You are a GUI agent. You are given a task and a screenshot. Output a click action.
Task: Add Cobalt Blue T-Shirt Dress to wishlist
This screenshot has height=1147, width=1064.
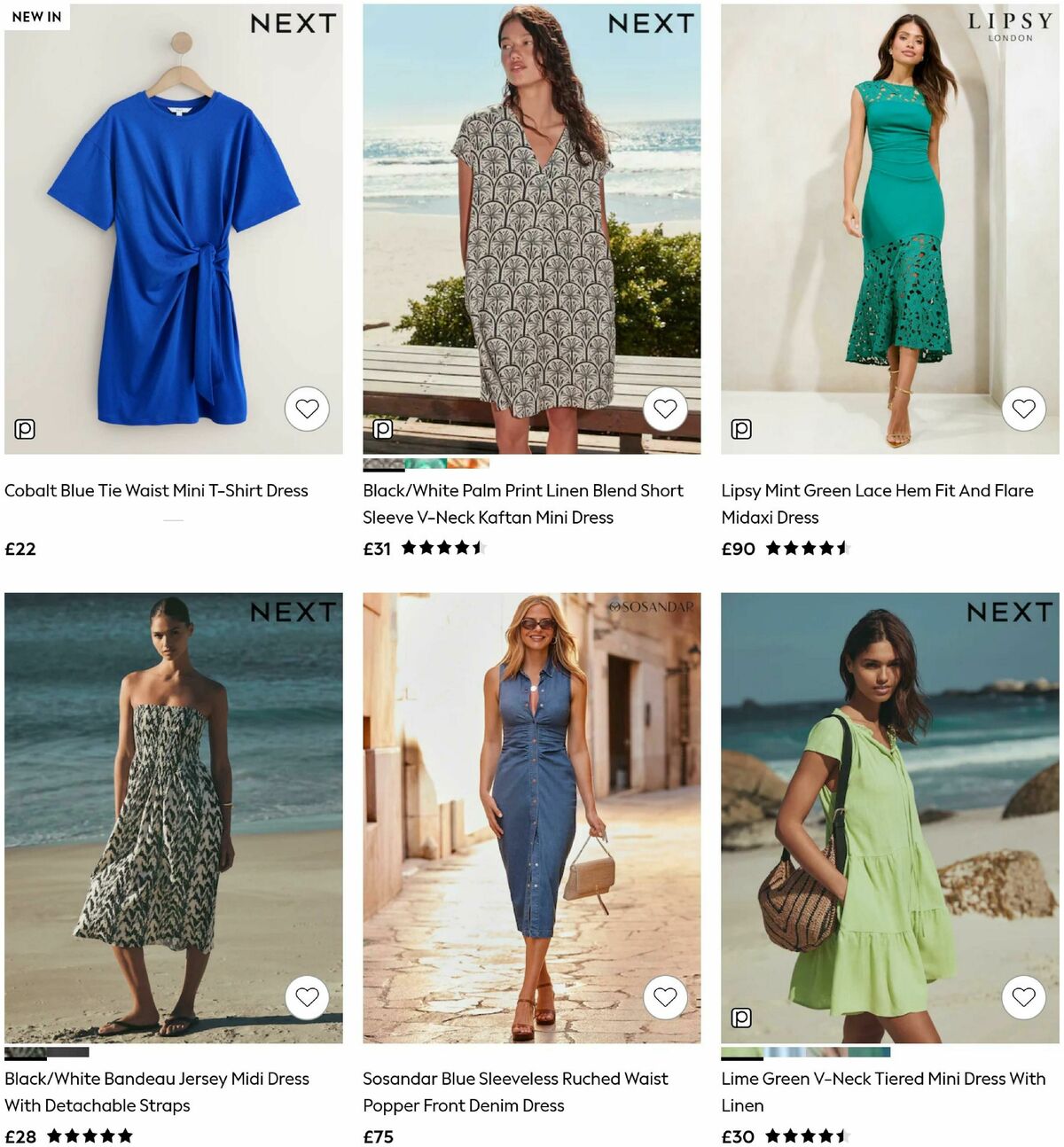tap(308, 409)
